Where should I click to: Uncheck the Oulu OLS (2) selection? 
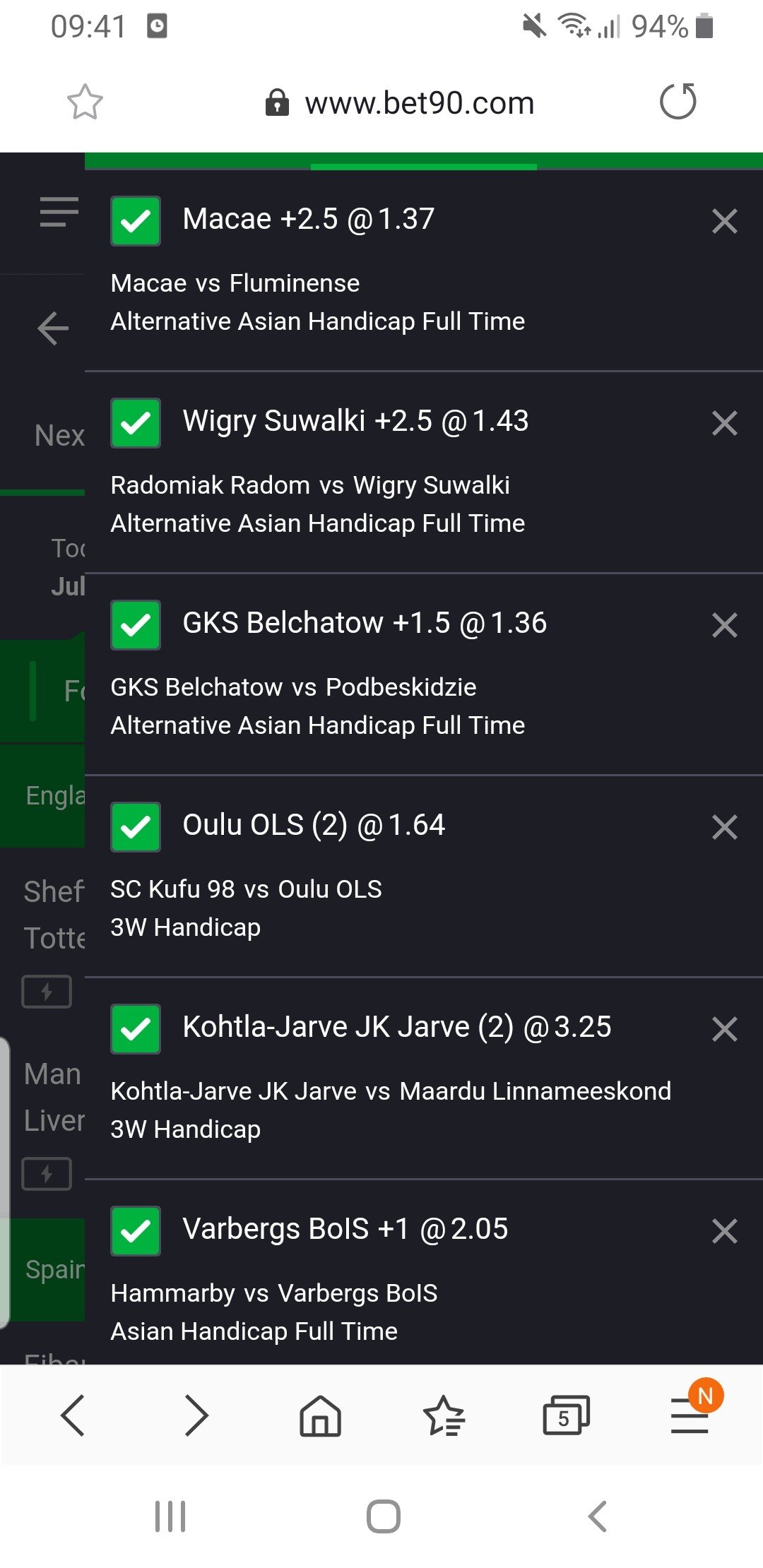click(136, 827)
